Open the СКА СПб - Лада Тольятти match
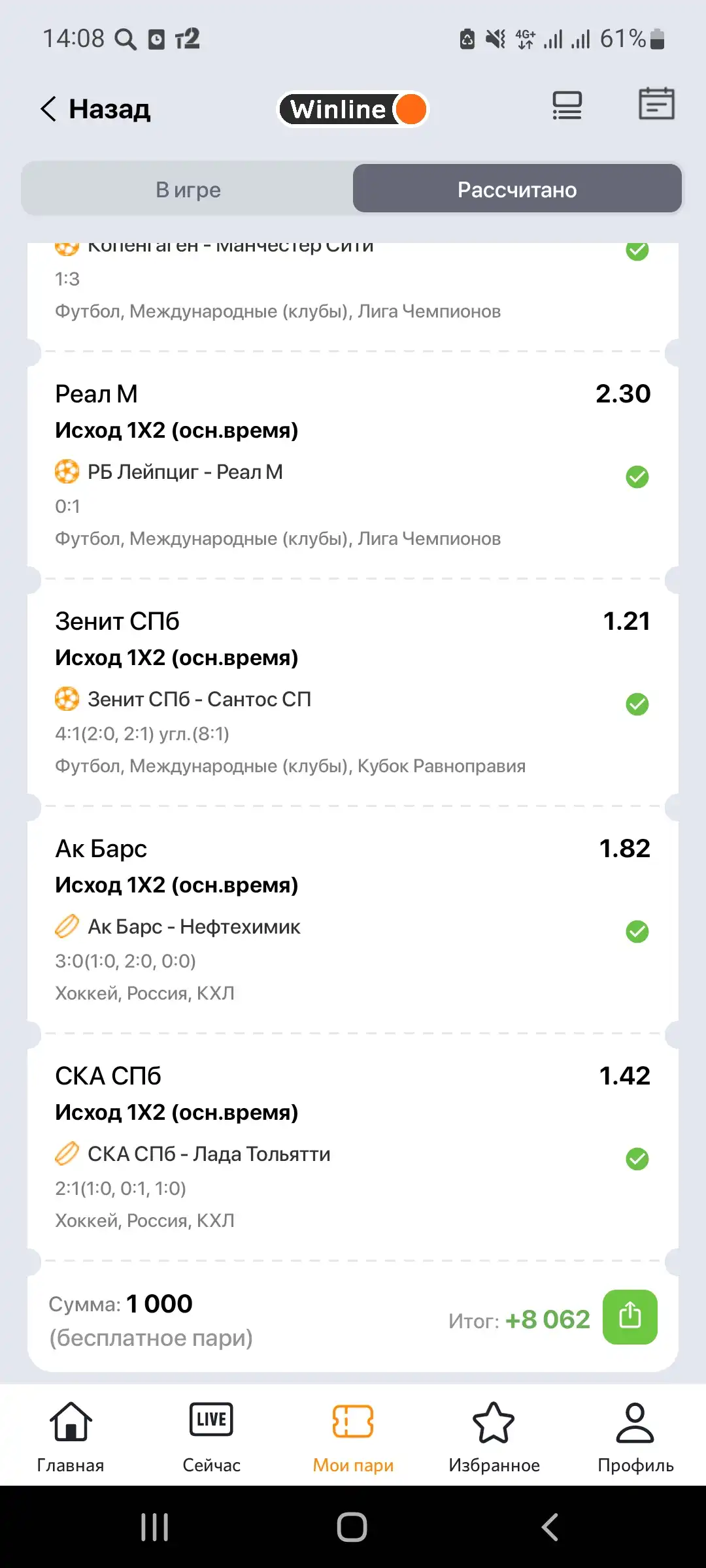The width and height of the screenshot is (706, 1568). [x=209, y=1154]
